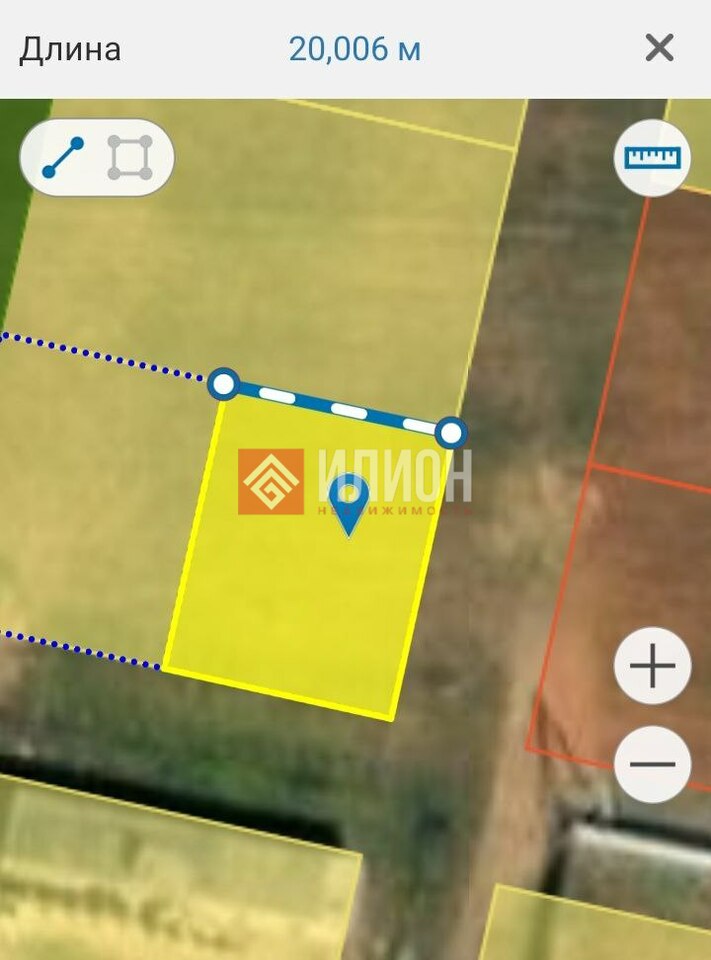Viewport: 711px width, 960px height.
Task: Select the left endpoint of the measured line
Action: tap(224, 383)
